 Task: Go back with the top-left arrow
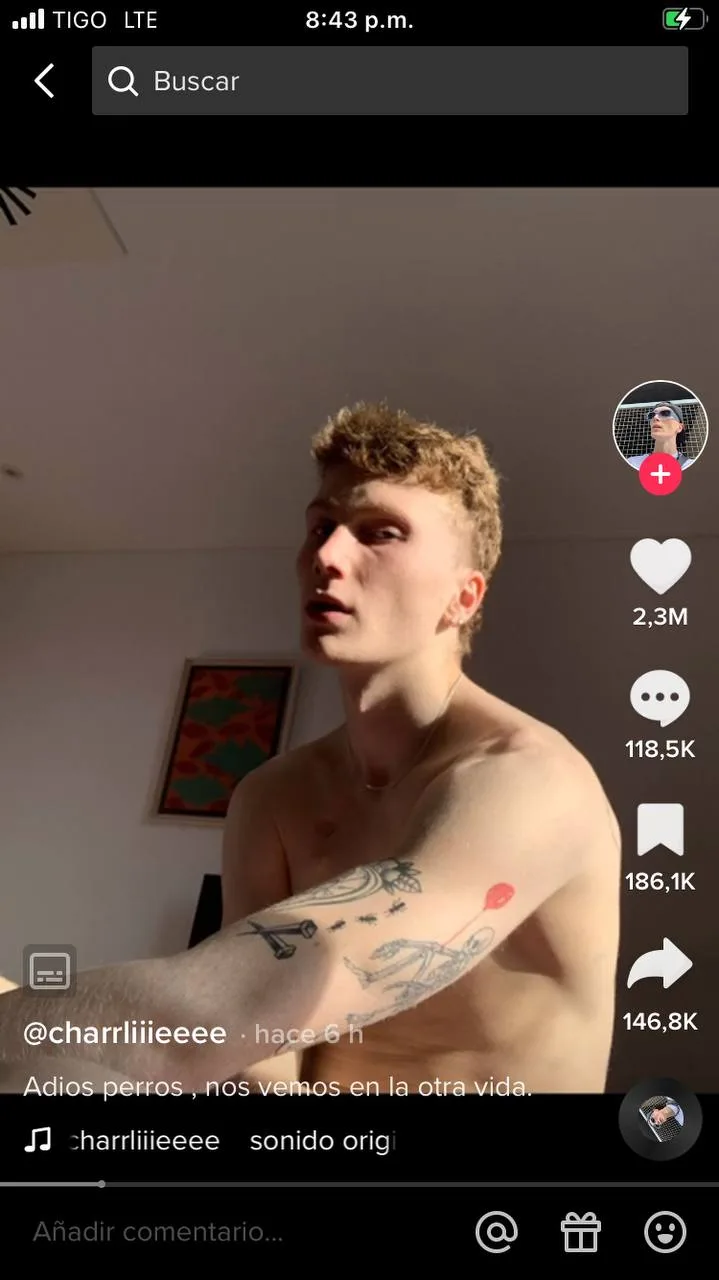point(44,81)
